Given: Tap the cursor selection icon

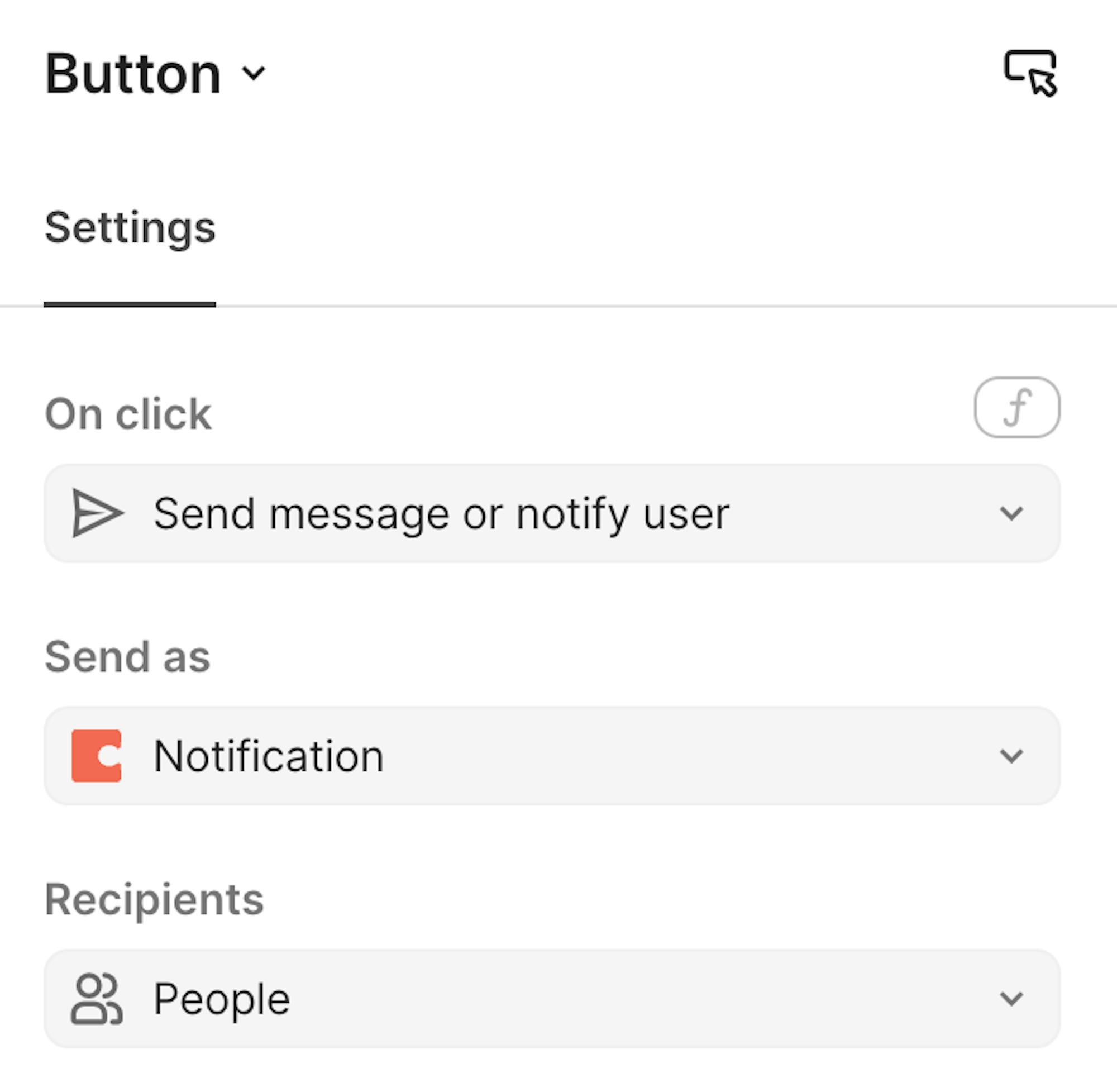Looking at the screenshot, I should tap(1030, 73).
